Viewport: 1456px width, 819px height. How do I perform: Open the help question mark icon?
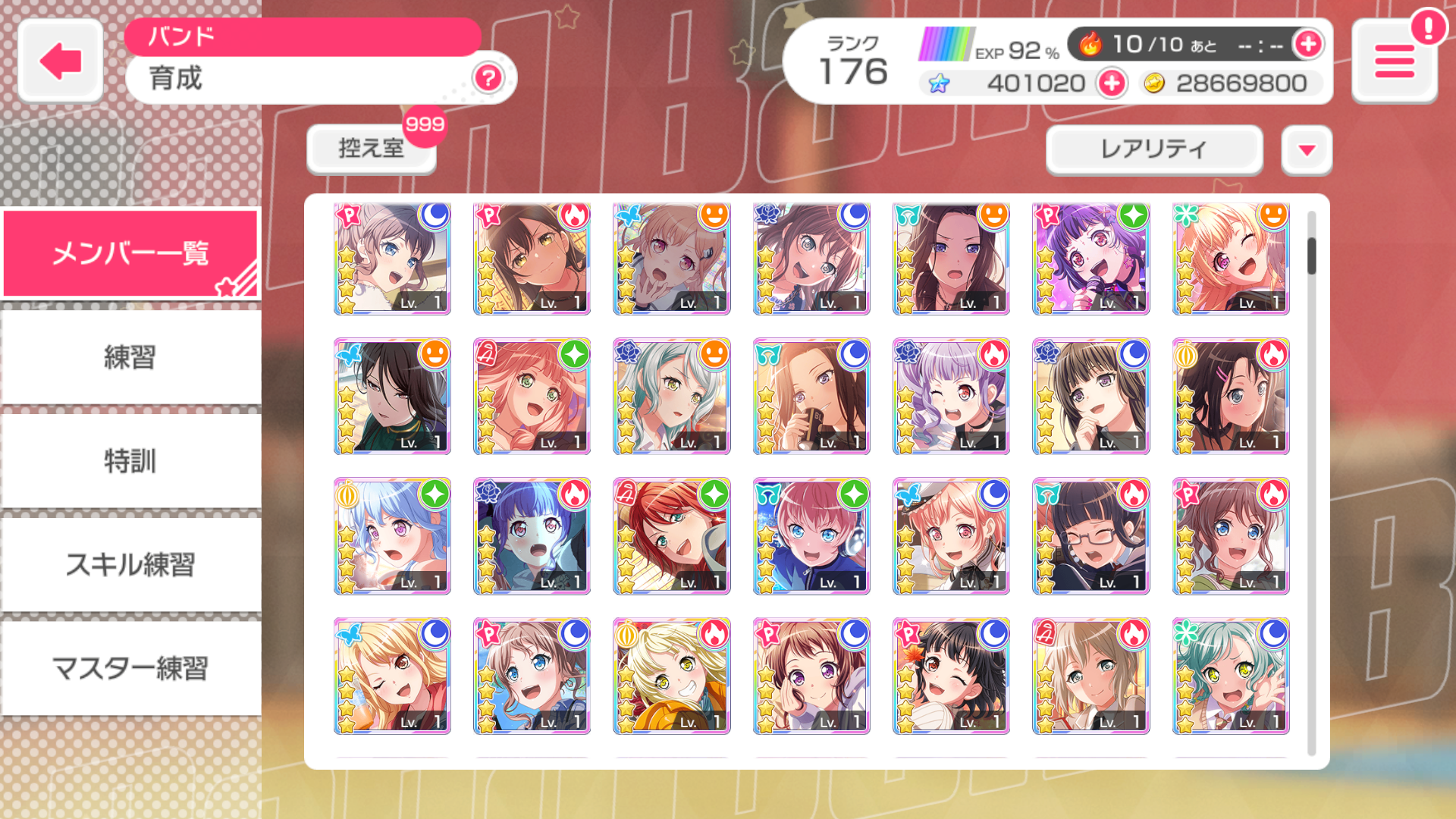pos(488,77)
